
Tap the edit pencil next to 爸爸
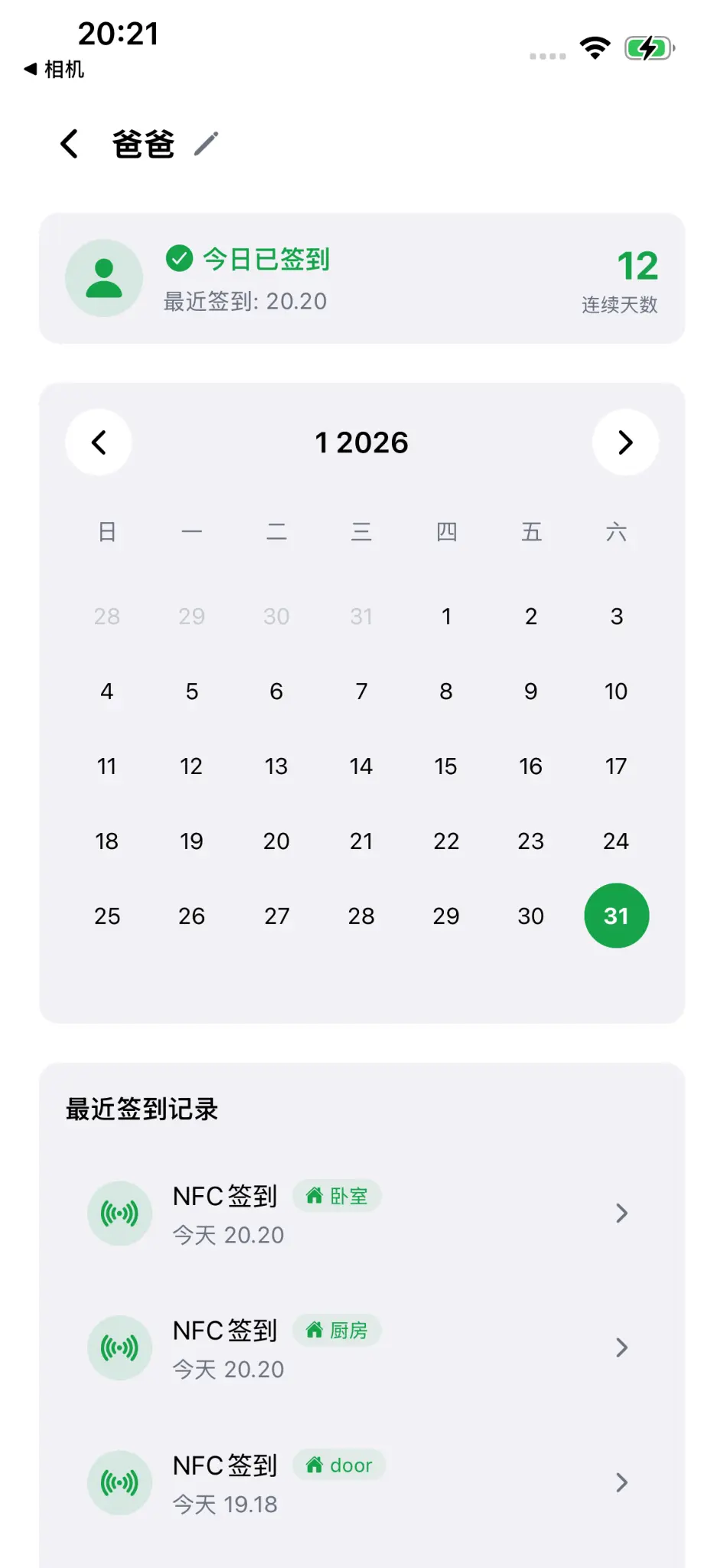click(205, 143)
